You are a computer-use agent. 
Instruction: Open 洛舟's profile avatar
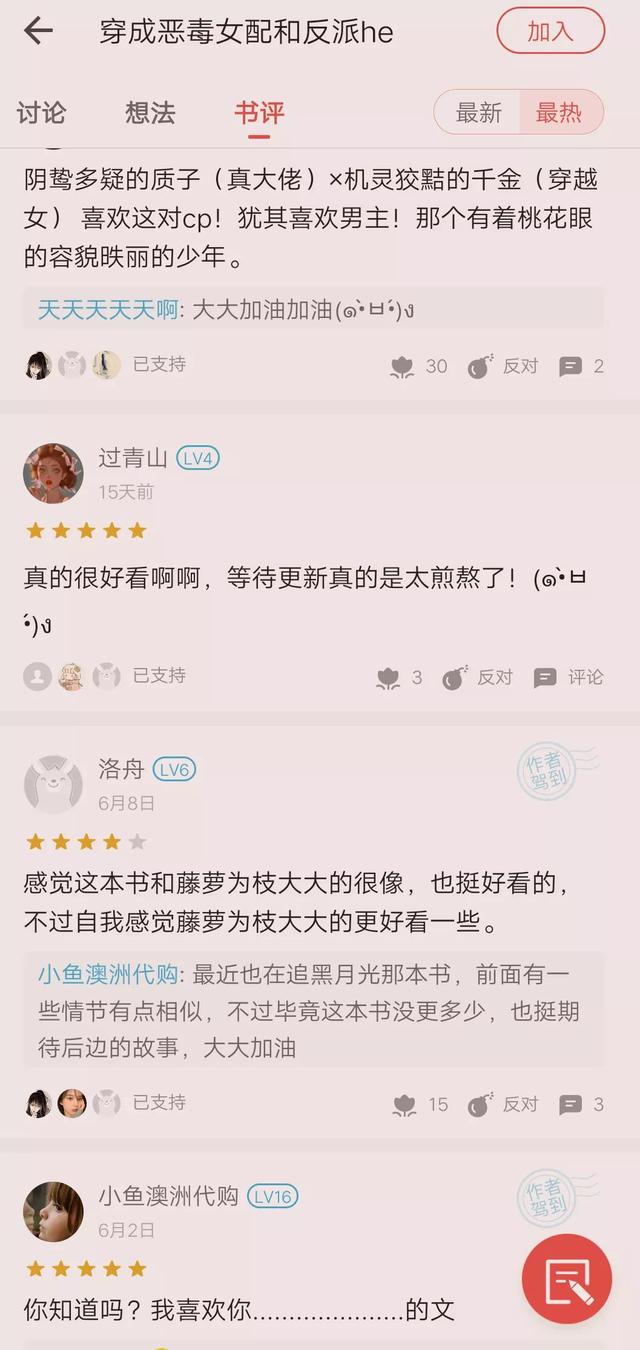coord(53,785)
